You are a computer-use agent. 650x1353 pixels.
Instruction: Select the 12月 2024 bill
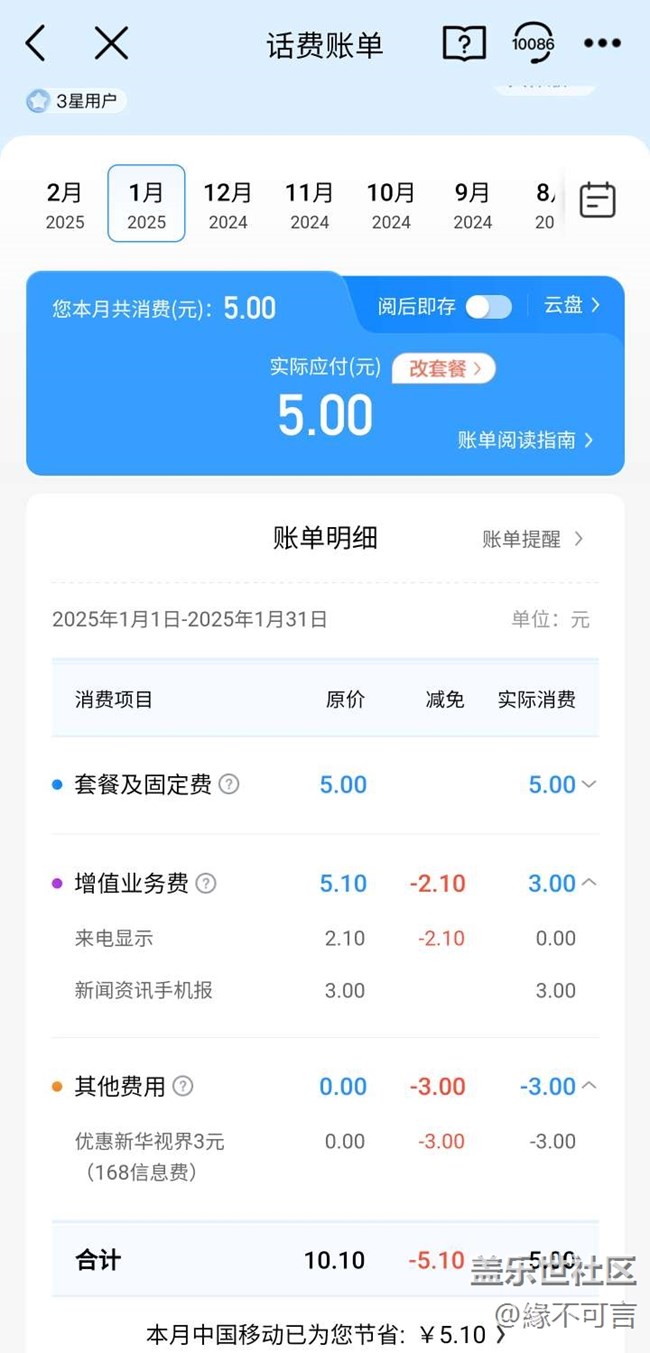[x=228, y=204]
